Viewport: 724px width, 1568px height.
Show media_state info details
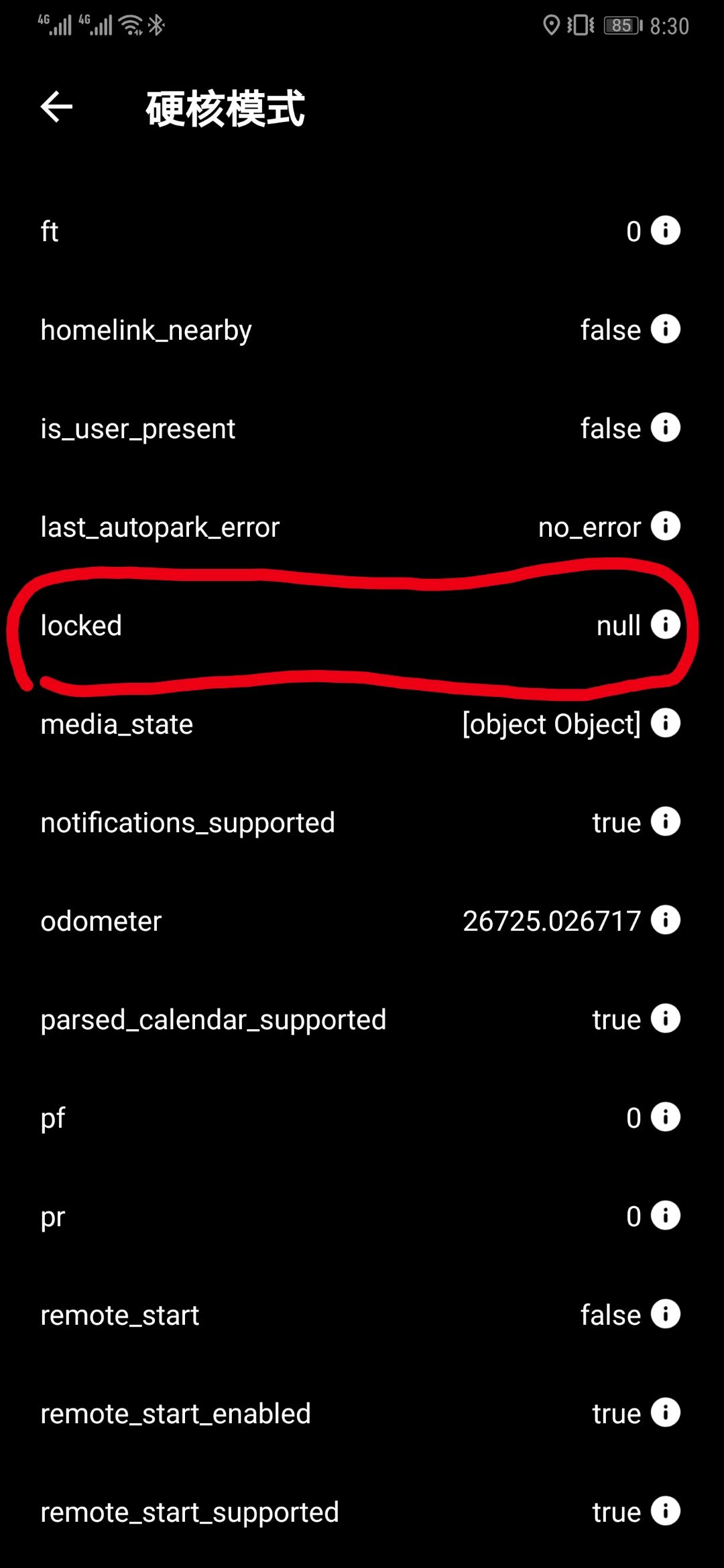666,723
